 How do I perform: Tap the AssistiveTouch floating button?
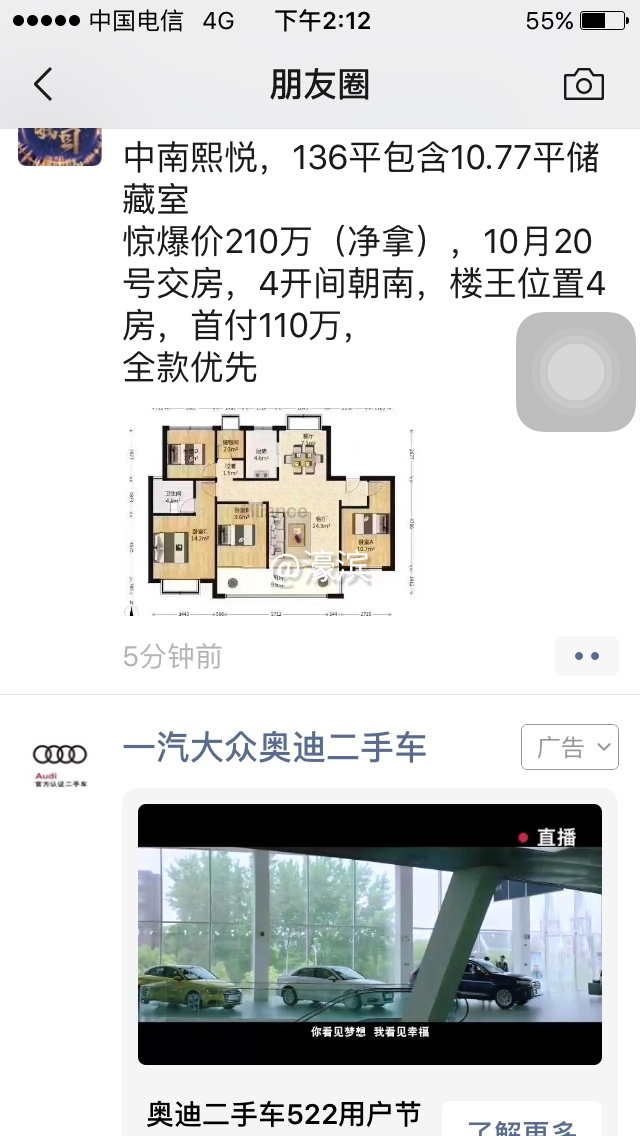pyautogui.click(x=576, y=372)
